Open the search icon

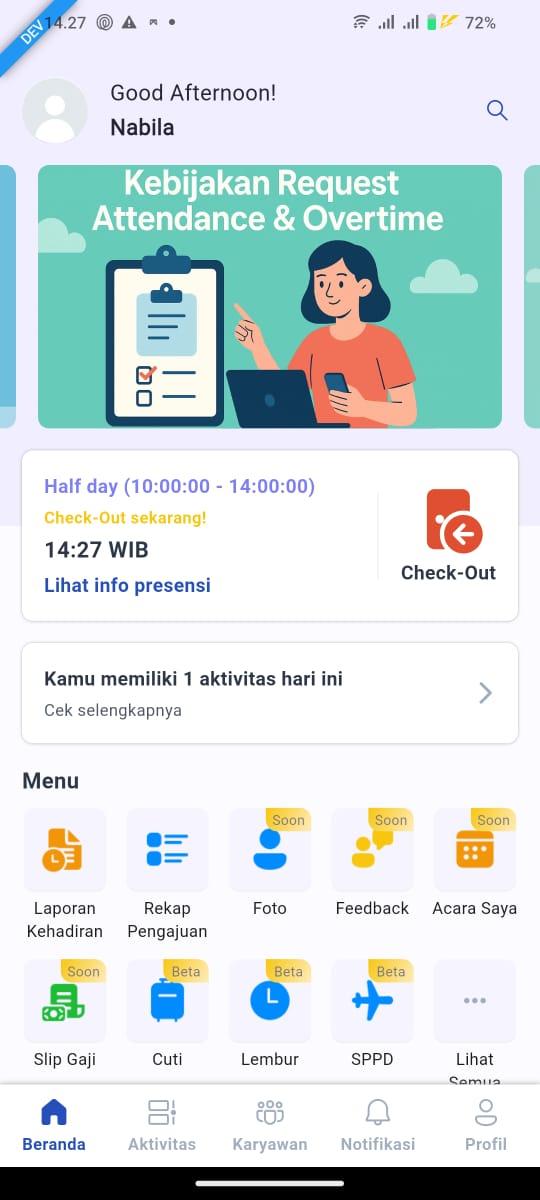497,110
